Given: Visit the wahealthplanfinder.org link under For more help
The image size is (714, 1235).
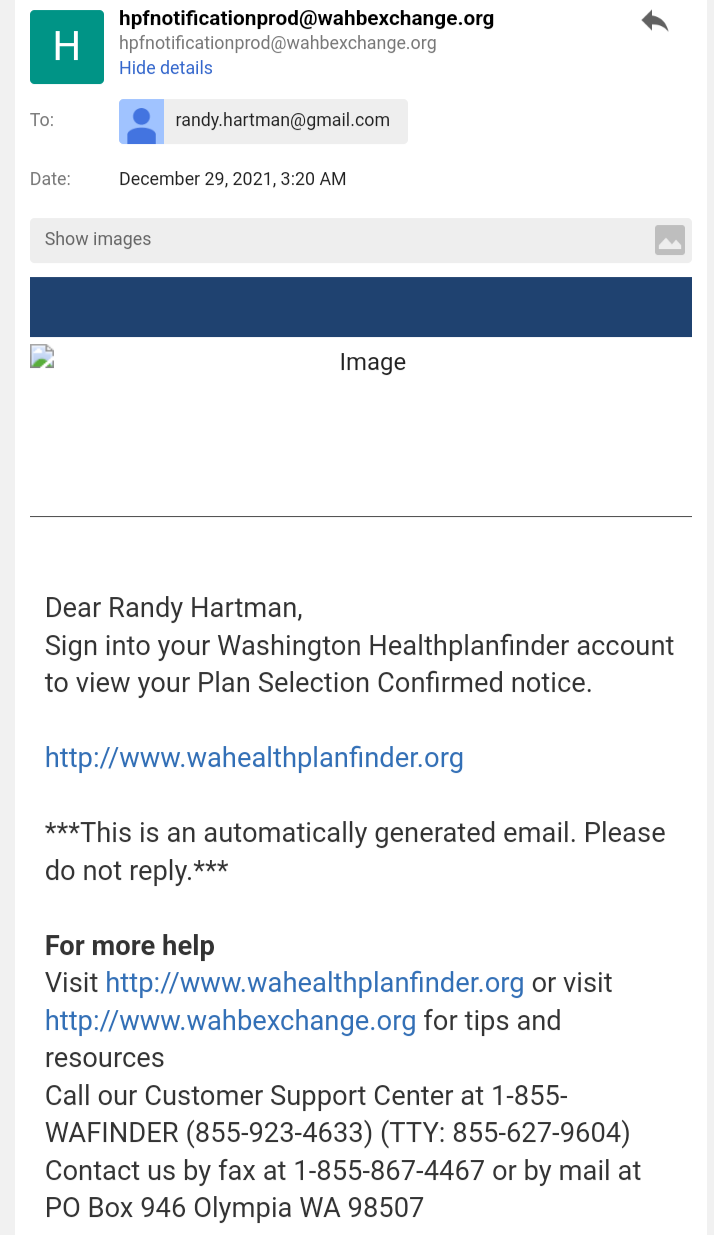Looking at the screenshot, I should (x=314, y=983).
